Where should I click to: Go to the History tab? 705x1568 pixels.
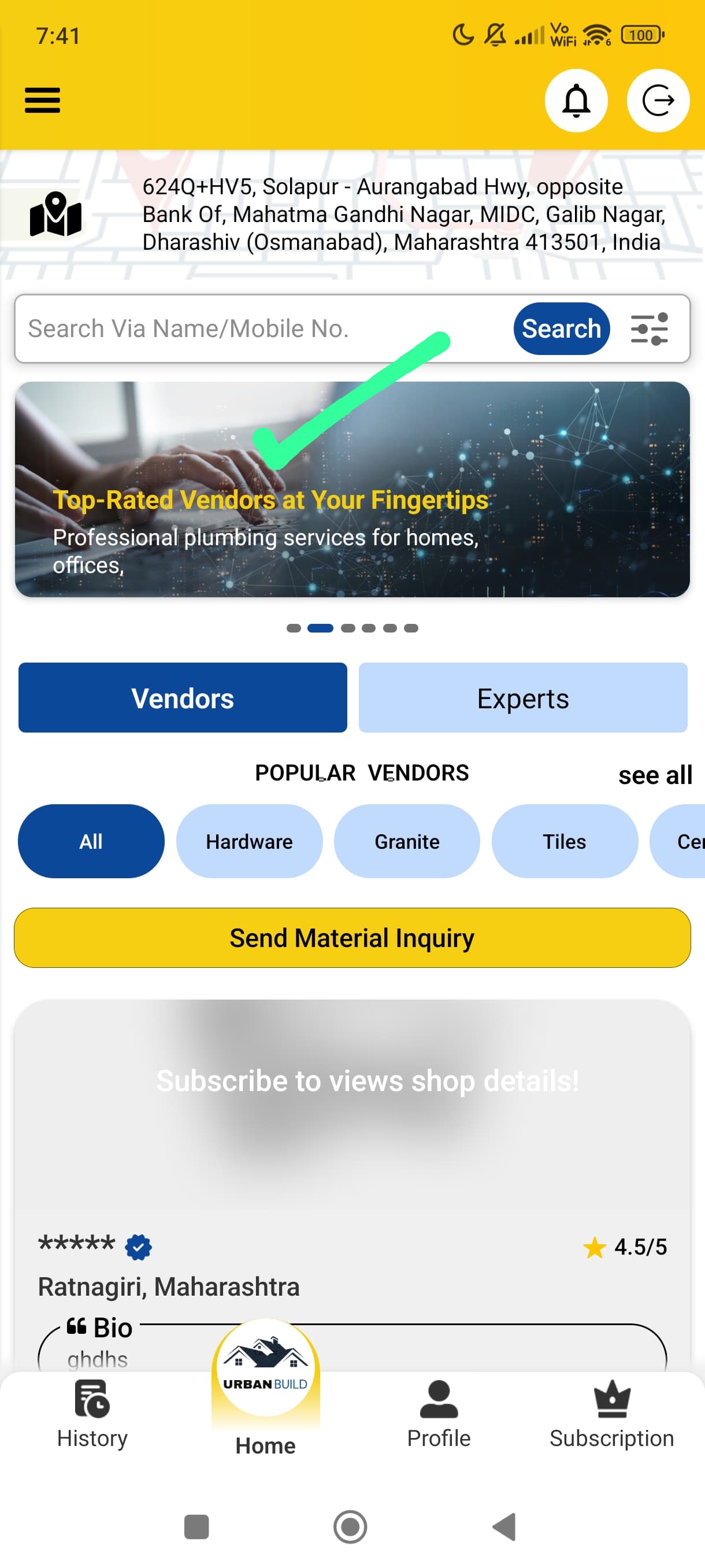(92, 1415)
